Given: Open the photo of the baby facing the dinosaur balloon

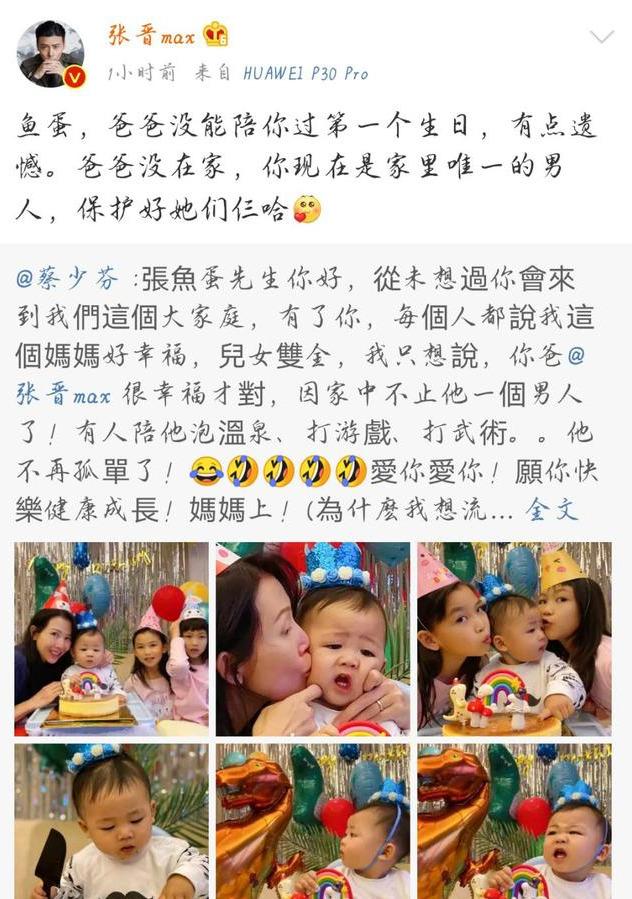Looking at the screenshot, I should 313,820.
